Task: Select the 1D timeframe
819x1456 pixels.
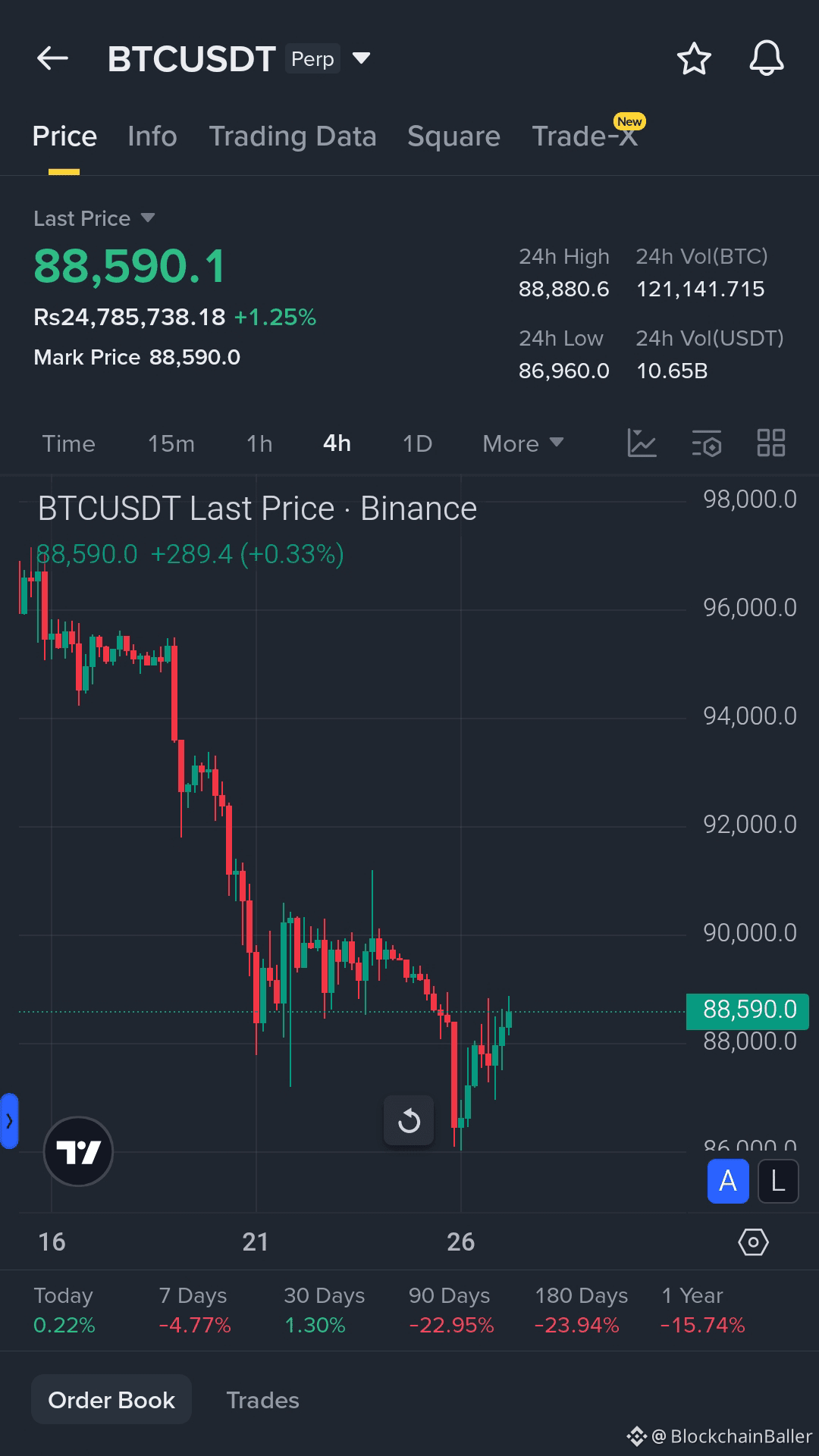Action: [x=416, y=443]
